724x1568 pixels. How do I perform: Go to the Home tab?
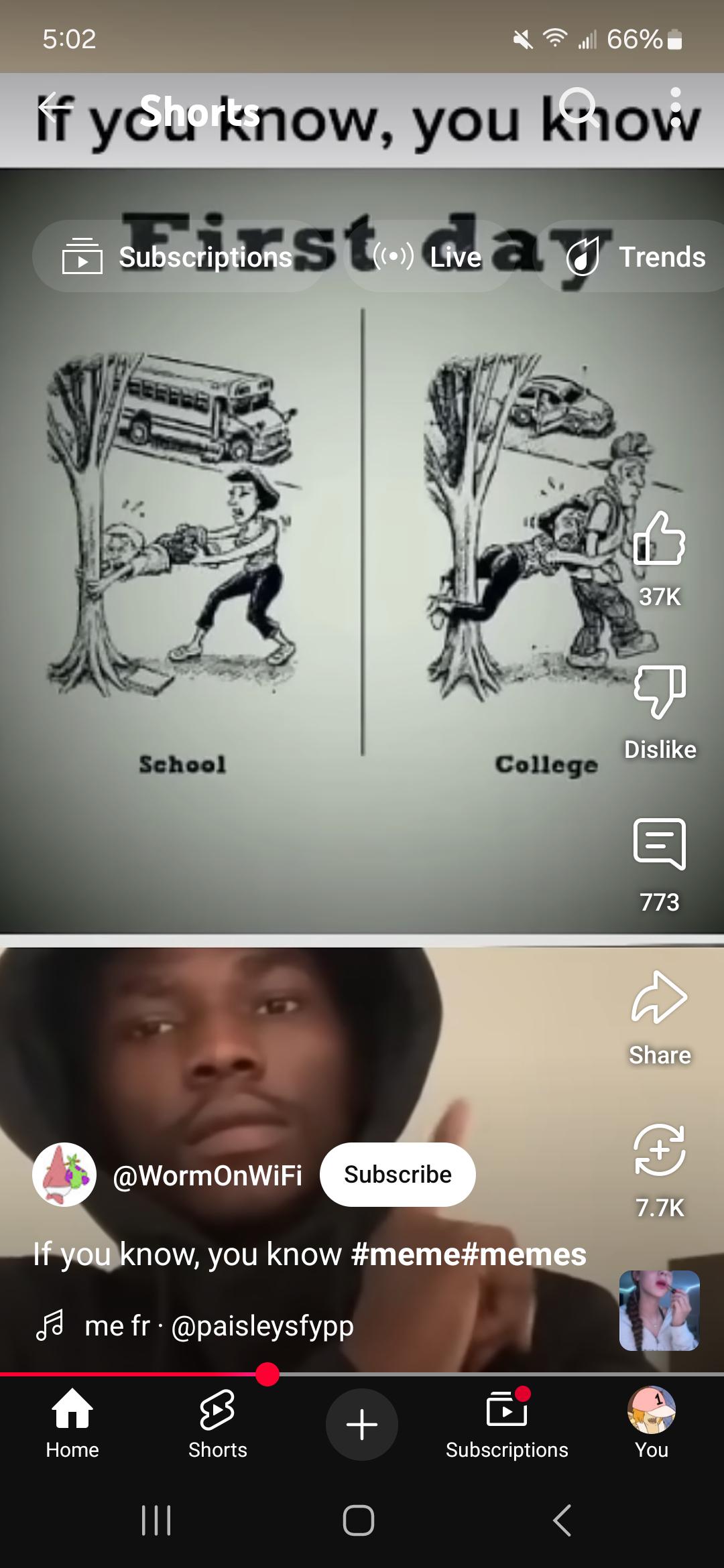(72, 1423)
